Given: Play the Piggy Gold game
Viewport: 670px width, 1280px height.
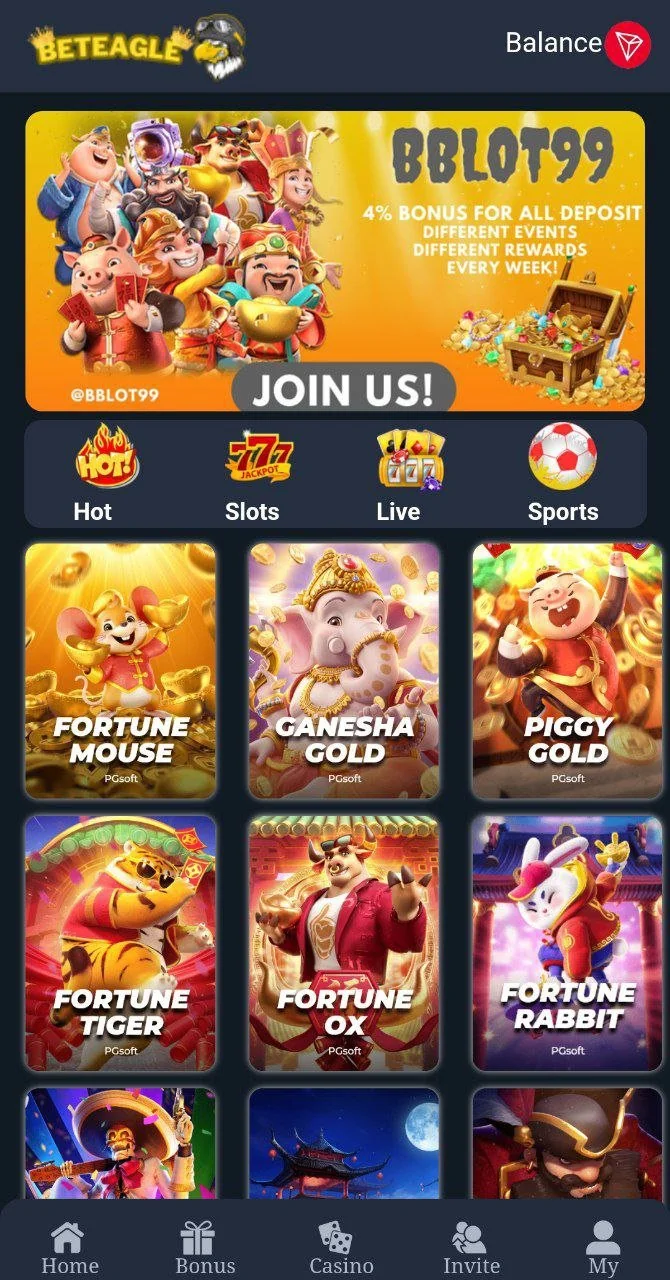Looking at the screenshot, I should 568,670.
